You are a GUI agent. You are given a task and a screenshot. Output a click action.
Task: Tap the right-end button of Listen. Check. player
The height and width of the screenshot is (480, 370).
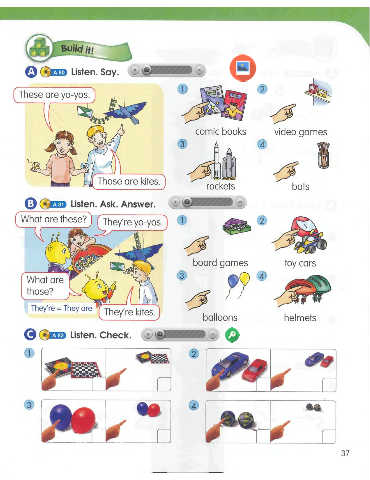tap(212, 334)
